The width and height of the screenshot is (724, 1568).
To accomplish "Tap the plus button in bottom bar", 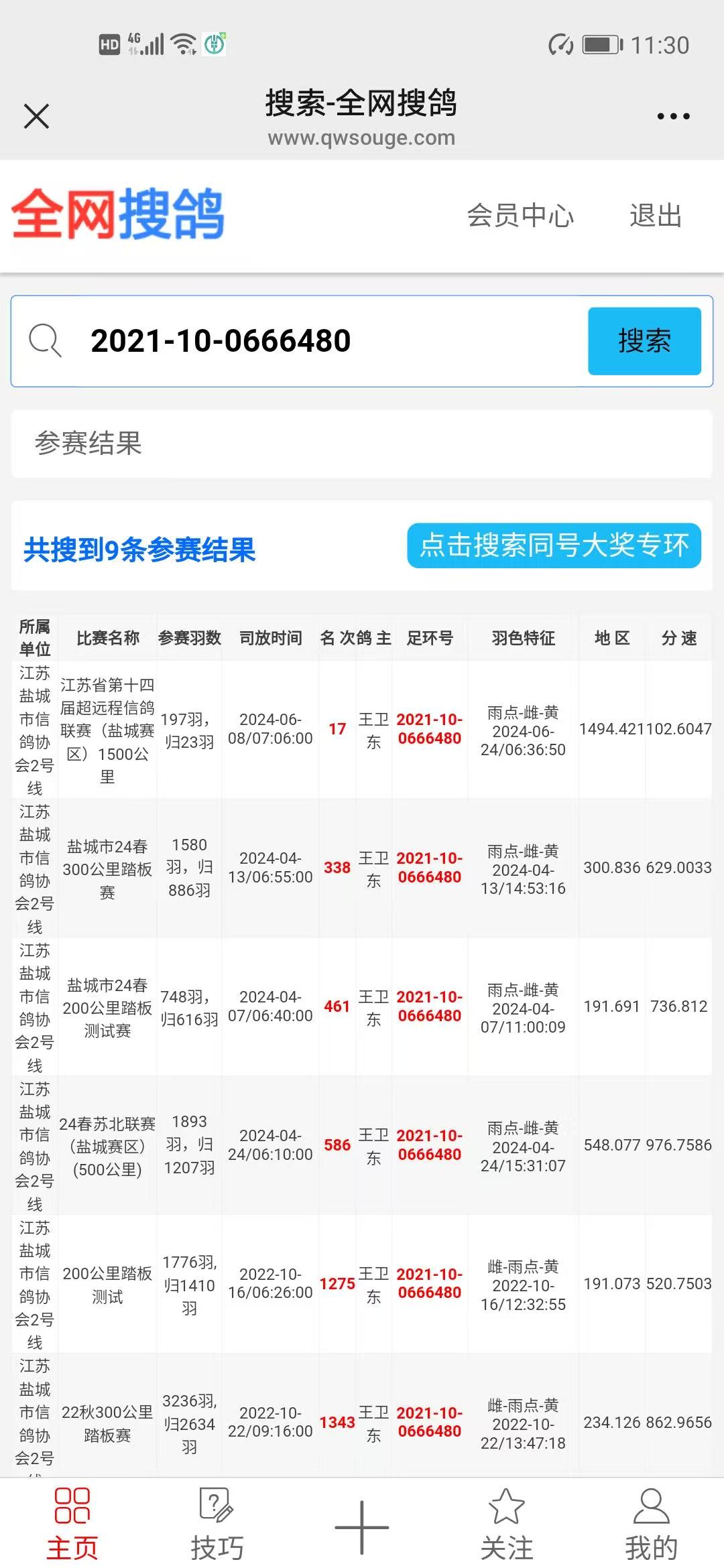I will tap(362, 1527).
